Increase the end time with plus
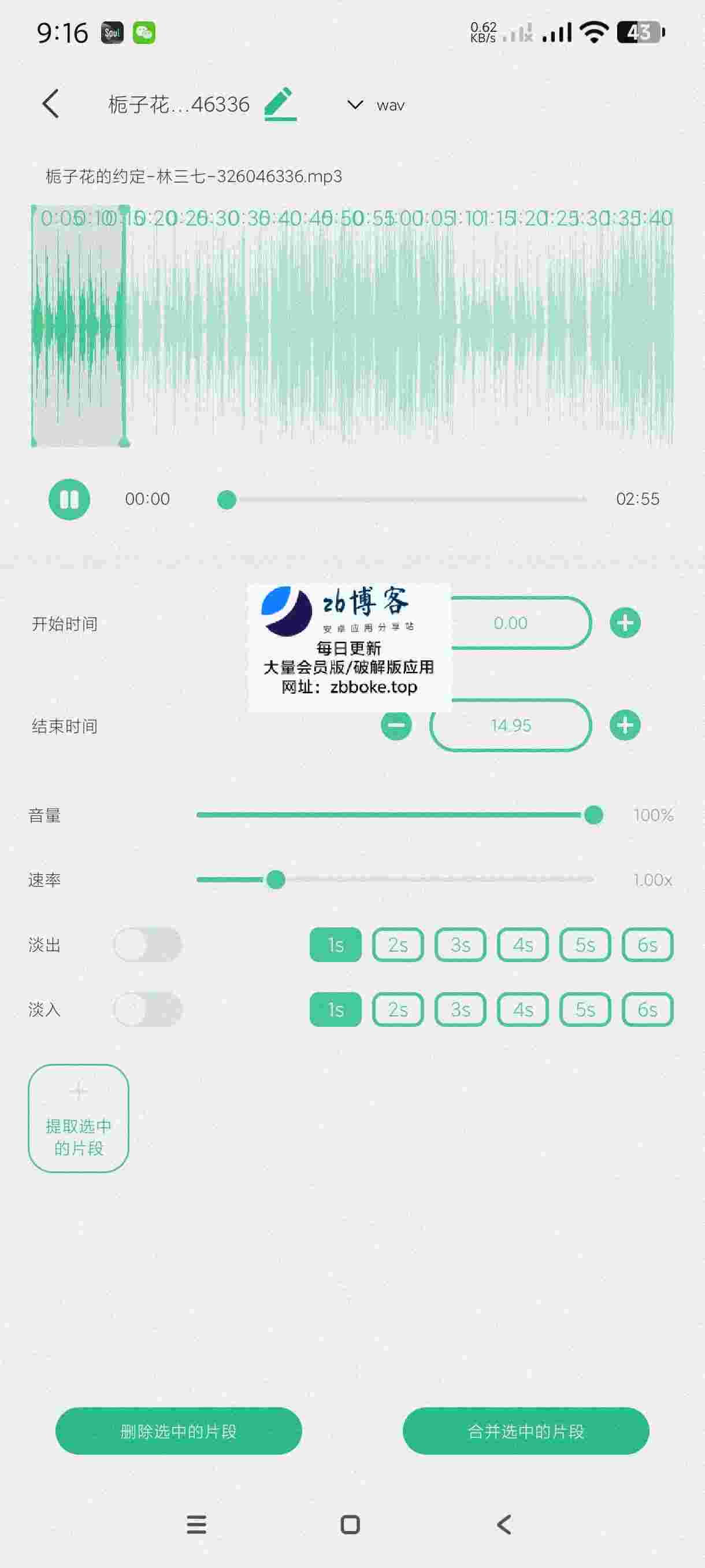This screenshot has height=1568, width=705. 625,725
